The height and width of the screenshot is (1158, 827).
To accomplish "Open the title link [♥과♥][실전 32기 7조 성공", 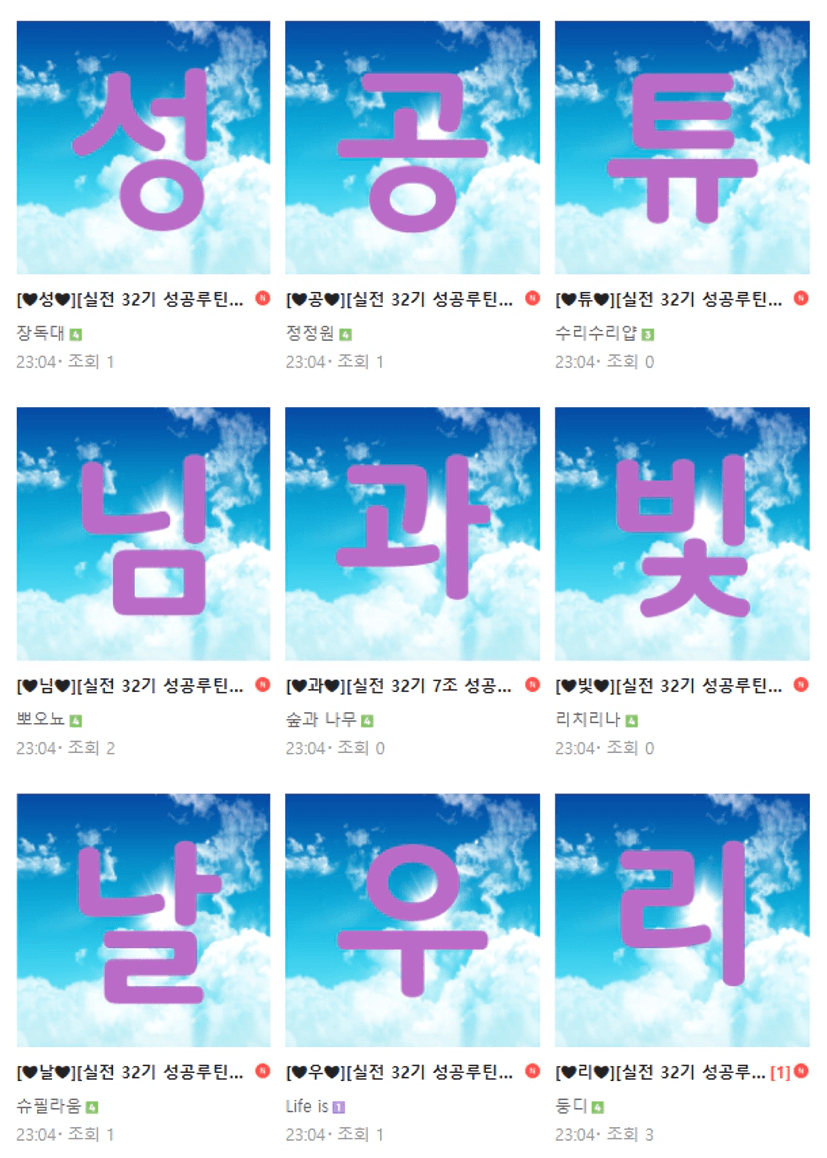I will point(399,686).
